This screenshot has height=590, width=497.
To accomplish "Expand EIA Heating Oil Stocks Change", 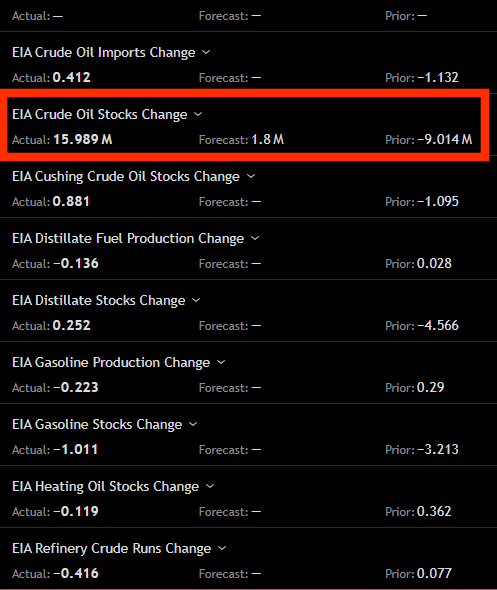I will click(x=210, y=486).
